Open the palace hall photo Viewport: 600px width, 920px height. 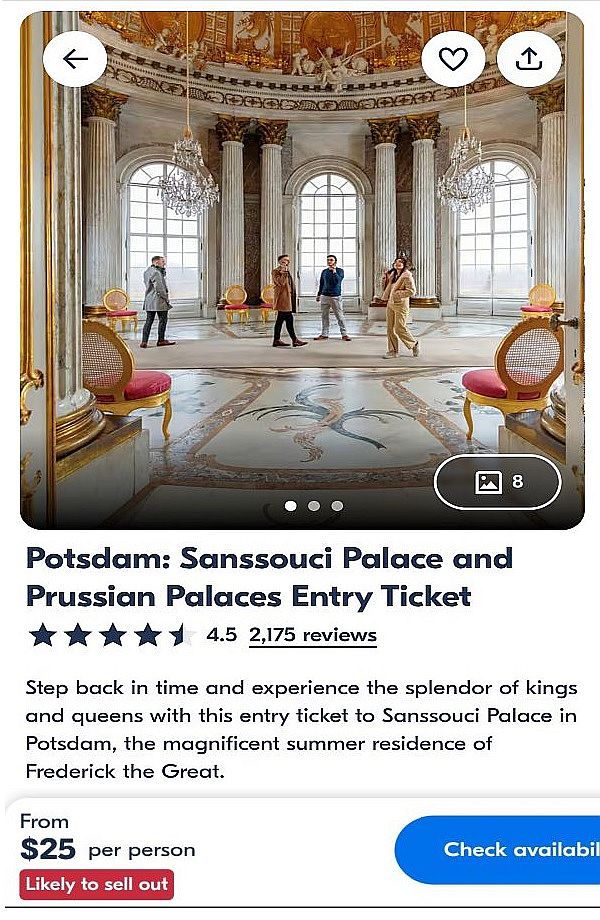302,270
